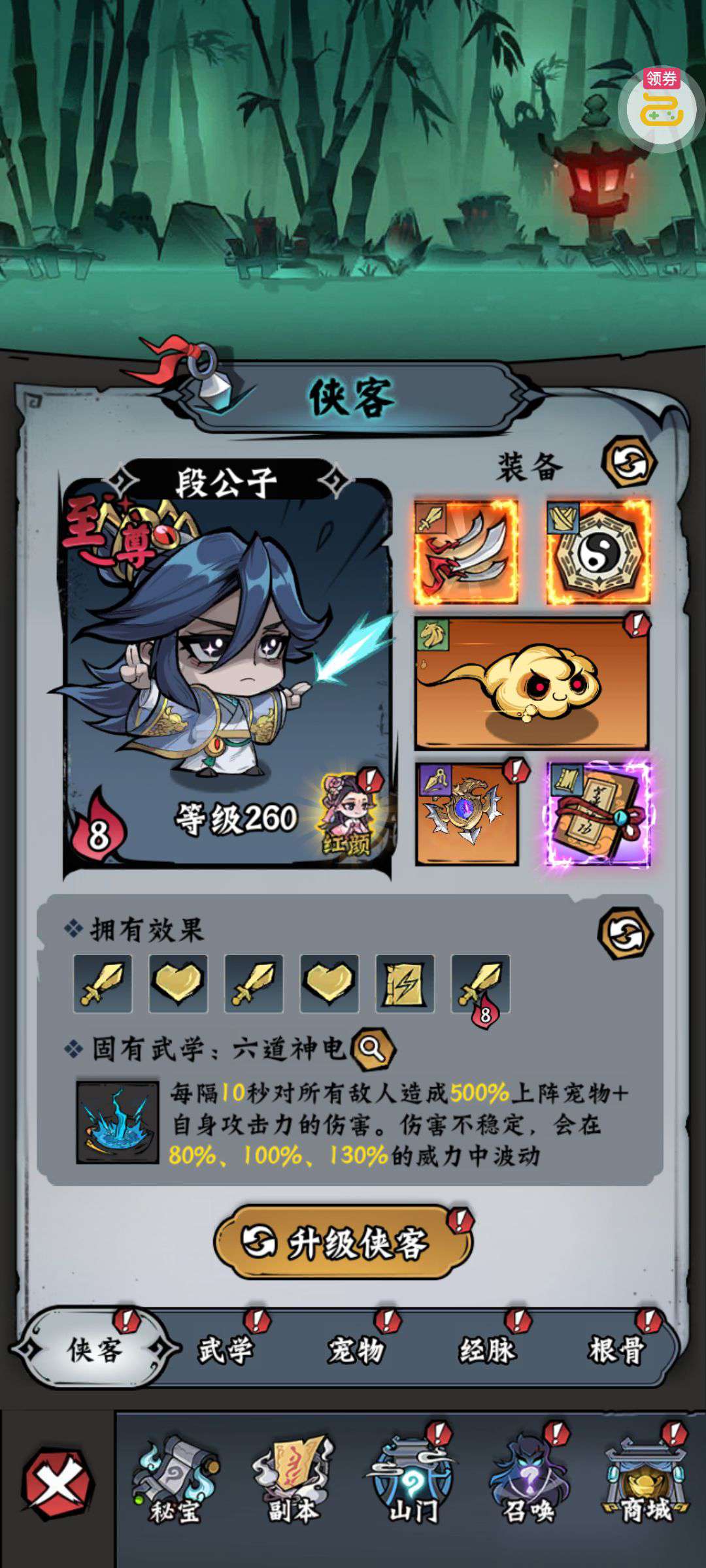706x1568 pixels.
Task: Open the purple book equipment slot
Action: point(598,814)
